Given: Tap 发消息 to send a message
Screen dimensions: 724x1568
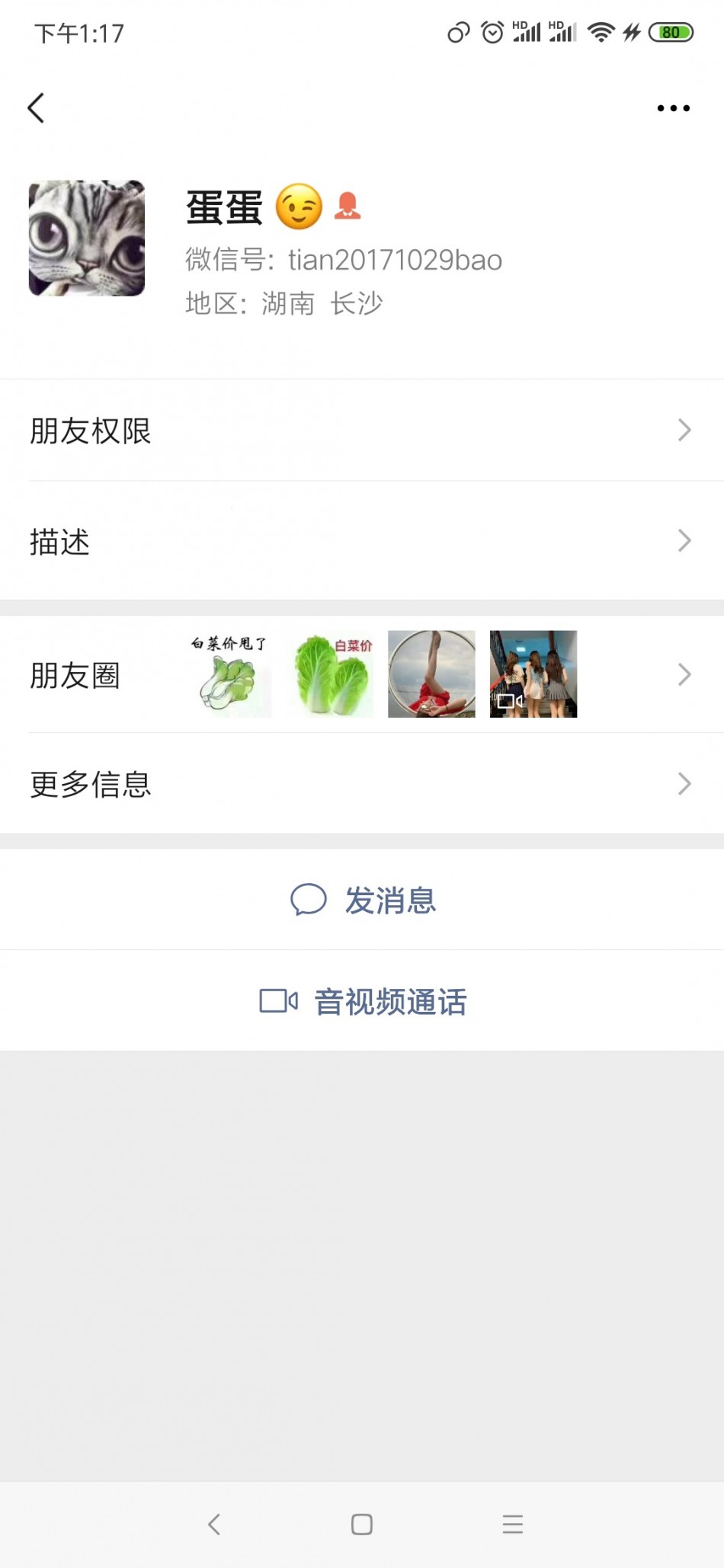Looking at the screenshot, I should coord(363,900).
